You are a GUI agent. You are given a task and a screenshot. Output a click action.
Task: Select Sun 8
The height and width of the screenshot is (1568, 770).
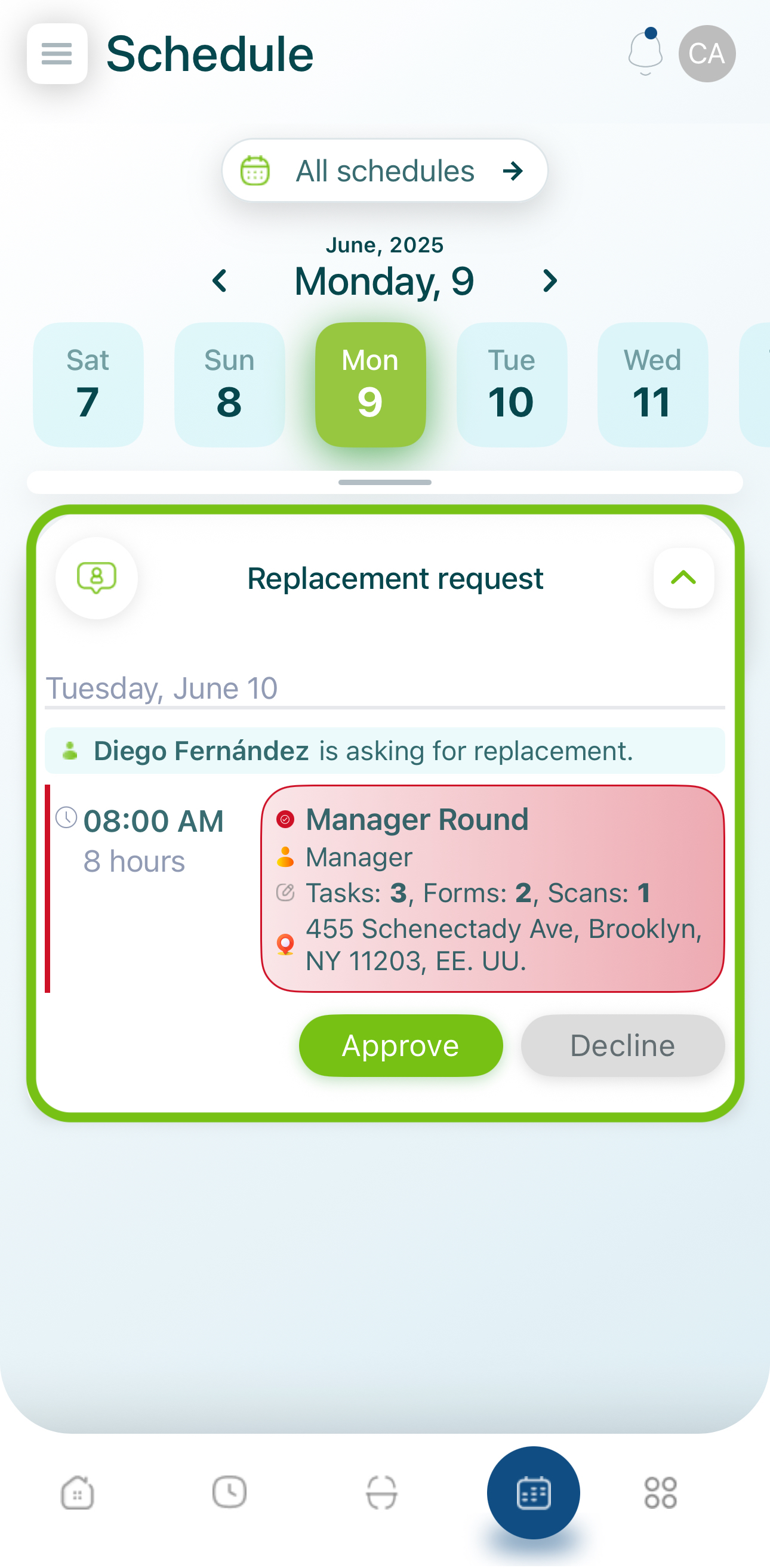point(229,385)
